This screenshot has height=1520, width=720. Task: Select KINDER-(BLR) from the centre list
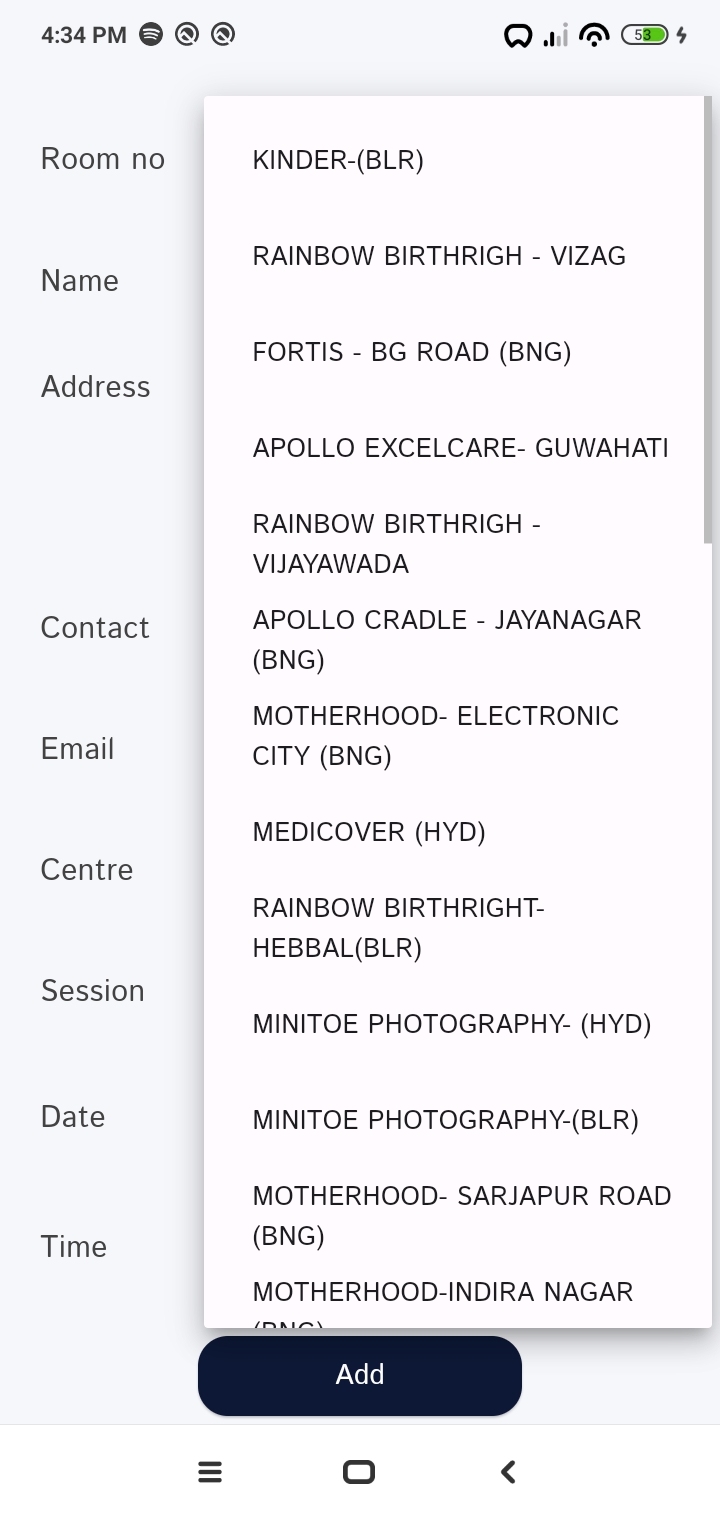(x=457, y=160)
